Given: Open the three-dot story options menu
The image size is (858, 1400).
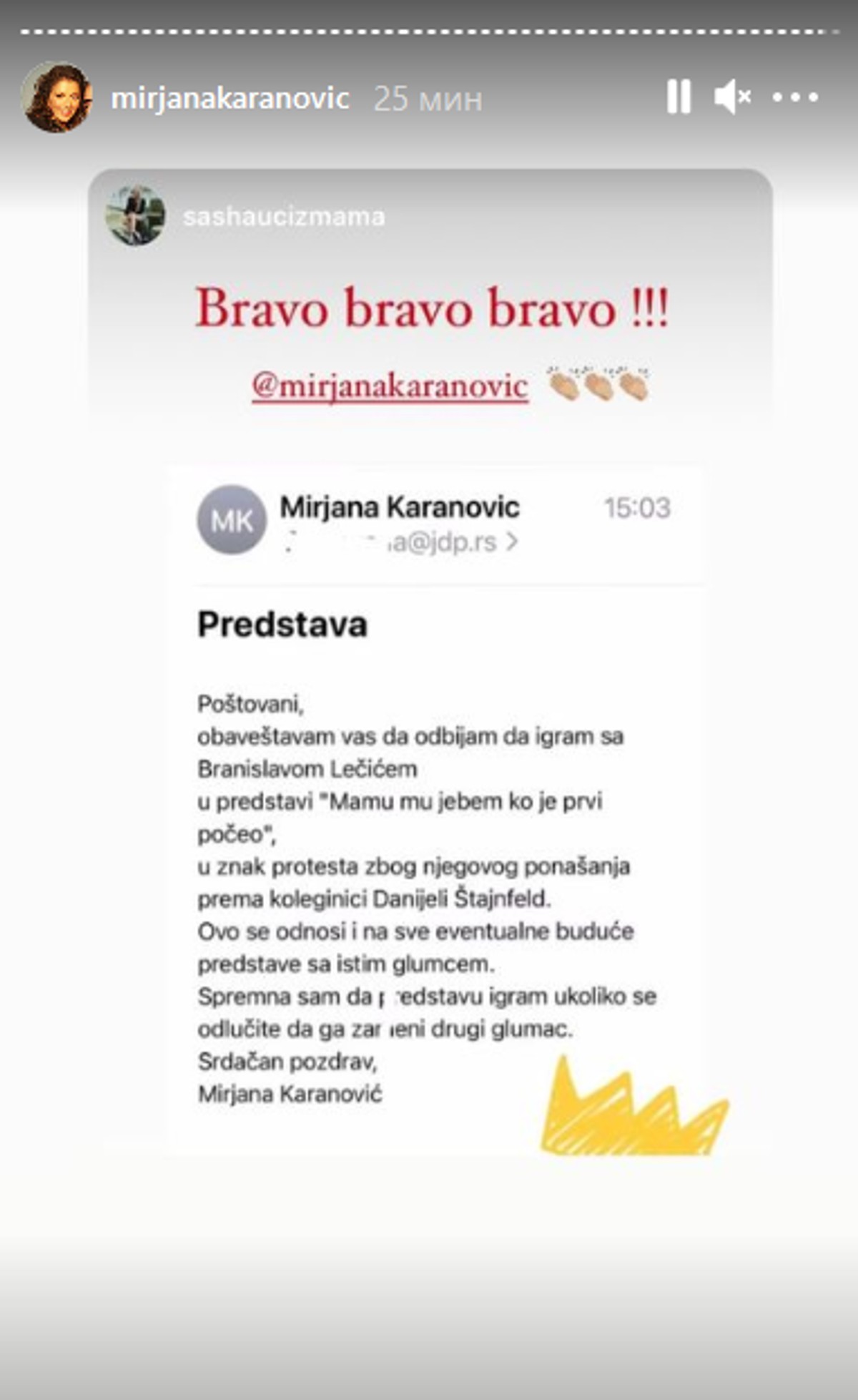Looking at the screenshot, I should (795, 97).
